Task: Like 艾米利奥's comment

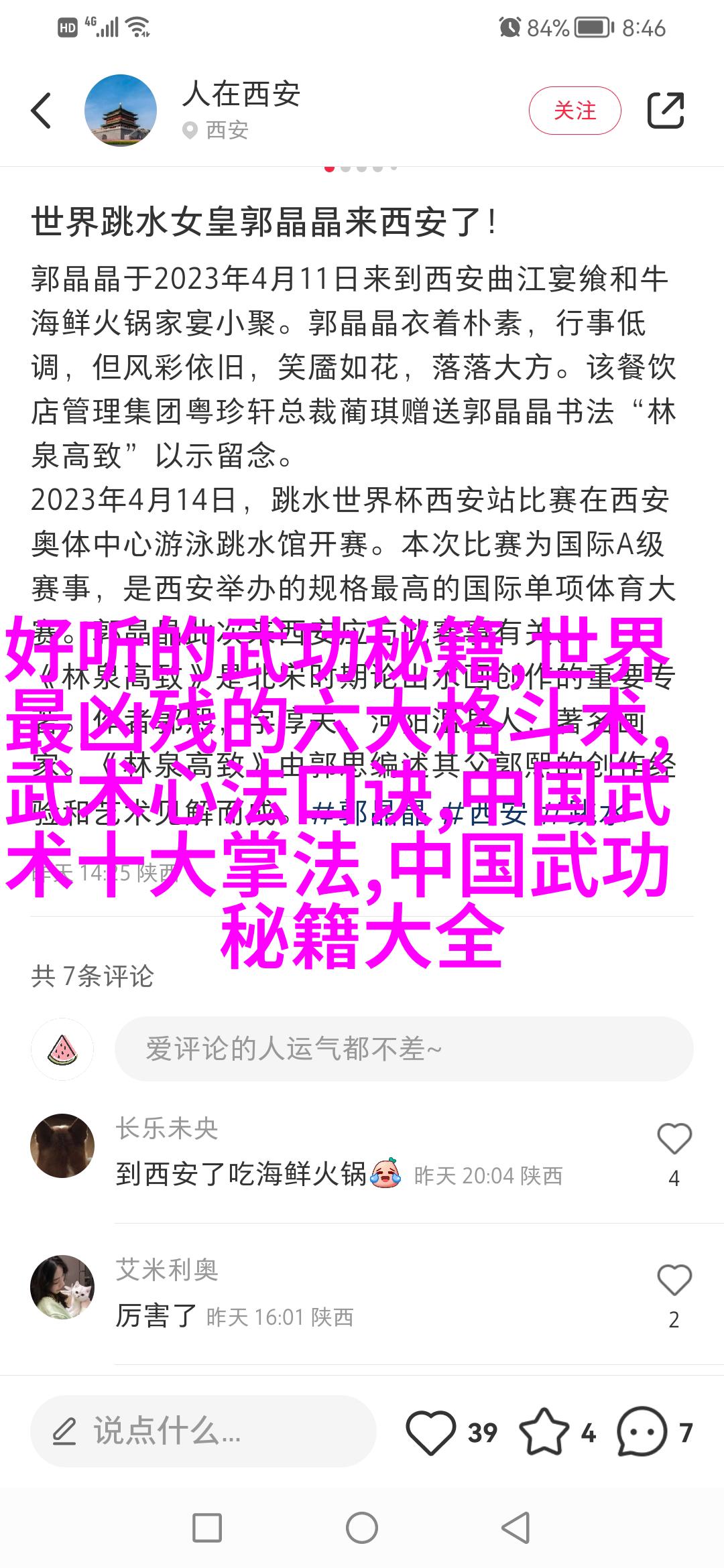Action: 674,1280
